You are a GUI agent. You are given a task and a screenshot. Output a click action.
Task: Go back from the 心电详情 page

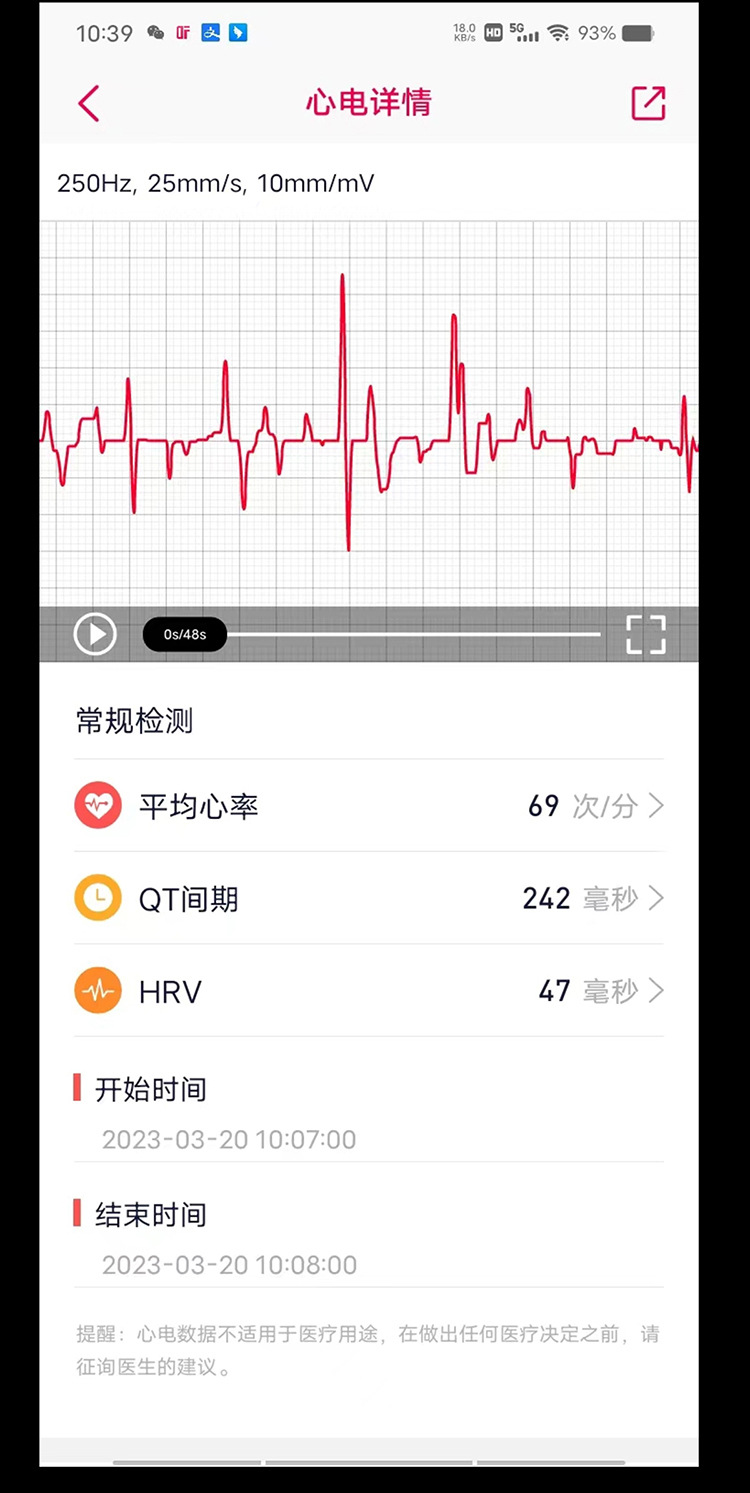[x=89, y=103]
